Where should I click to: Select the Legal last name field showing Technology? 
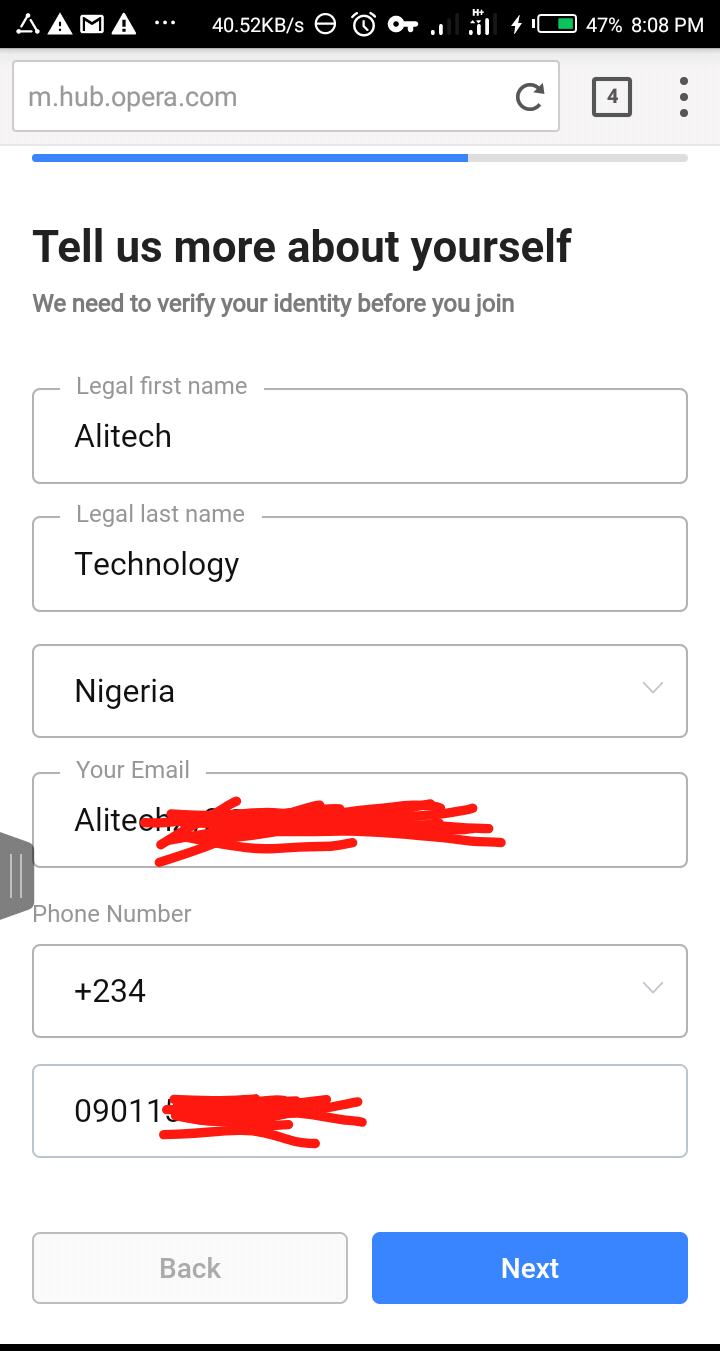pyautogui.click(x=360, y=563)
